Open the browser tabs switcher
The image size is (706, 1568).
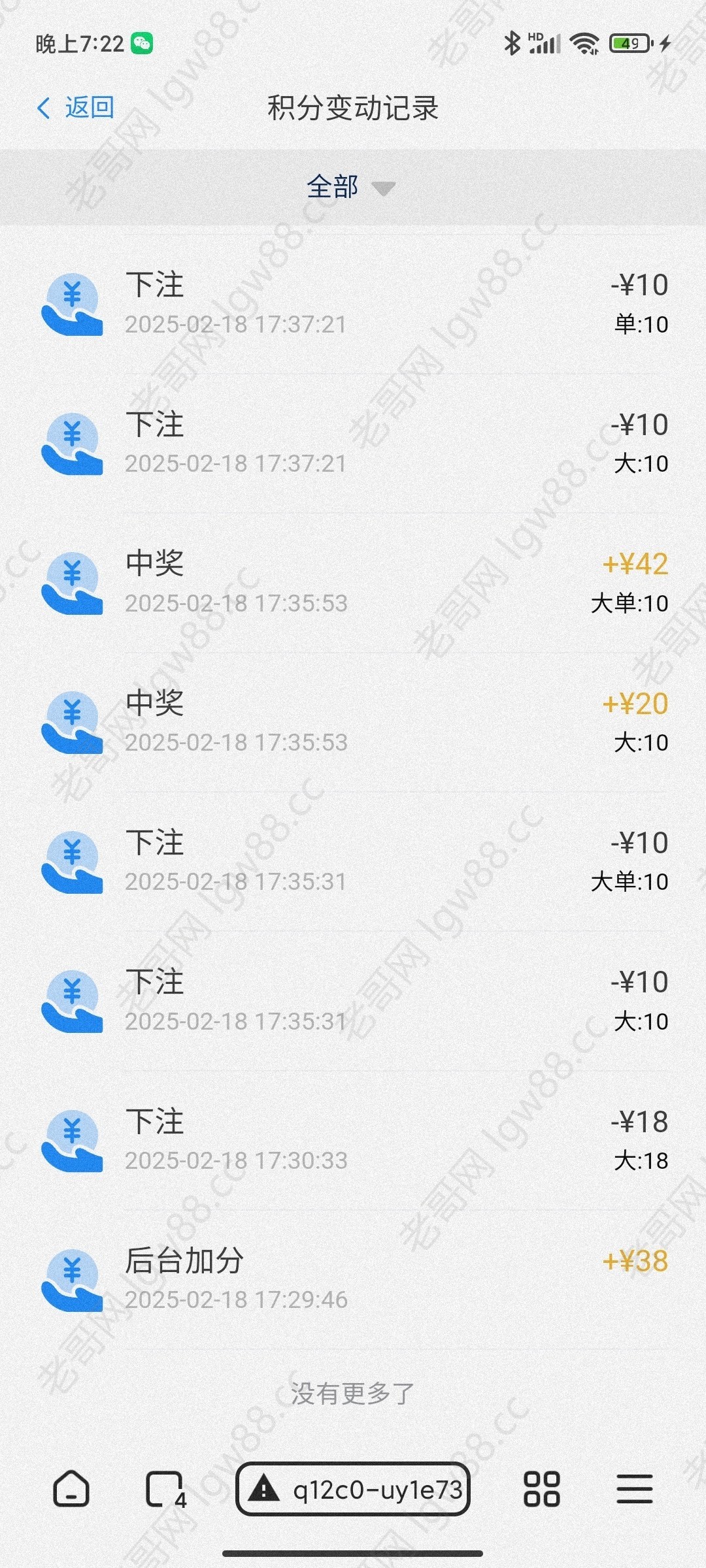pyautogui.click(x=165, y=1489)
